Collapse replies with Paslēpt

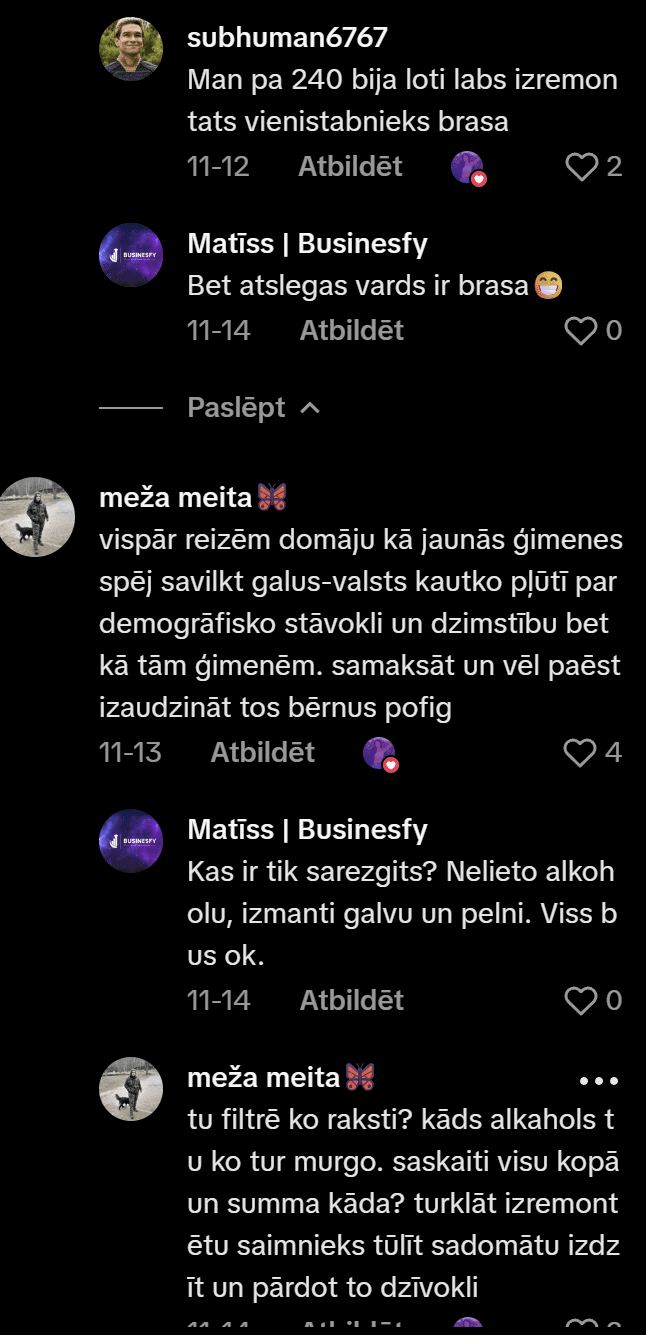tap(253, 408)
